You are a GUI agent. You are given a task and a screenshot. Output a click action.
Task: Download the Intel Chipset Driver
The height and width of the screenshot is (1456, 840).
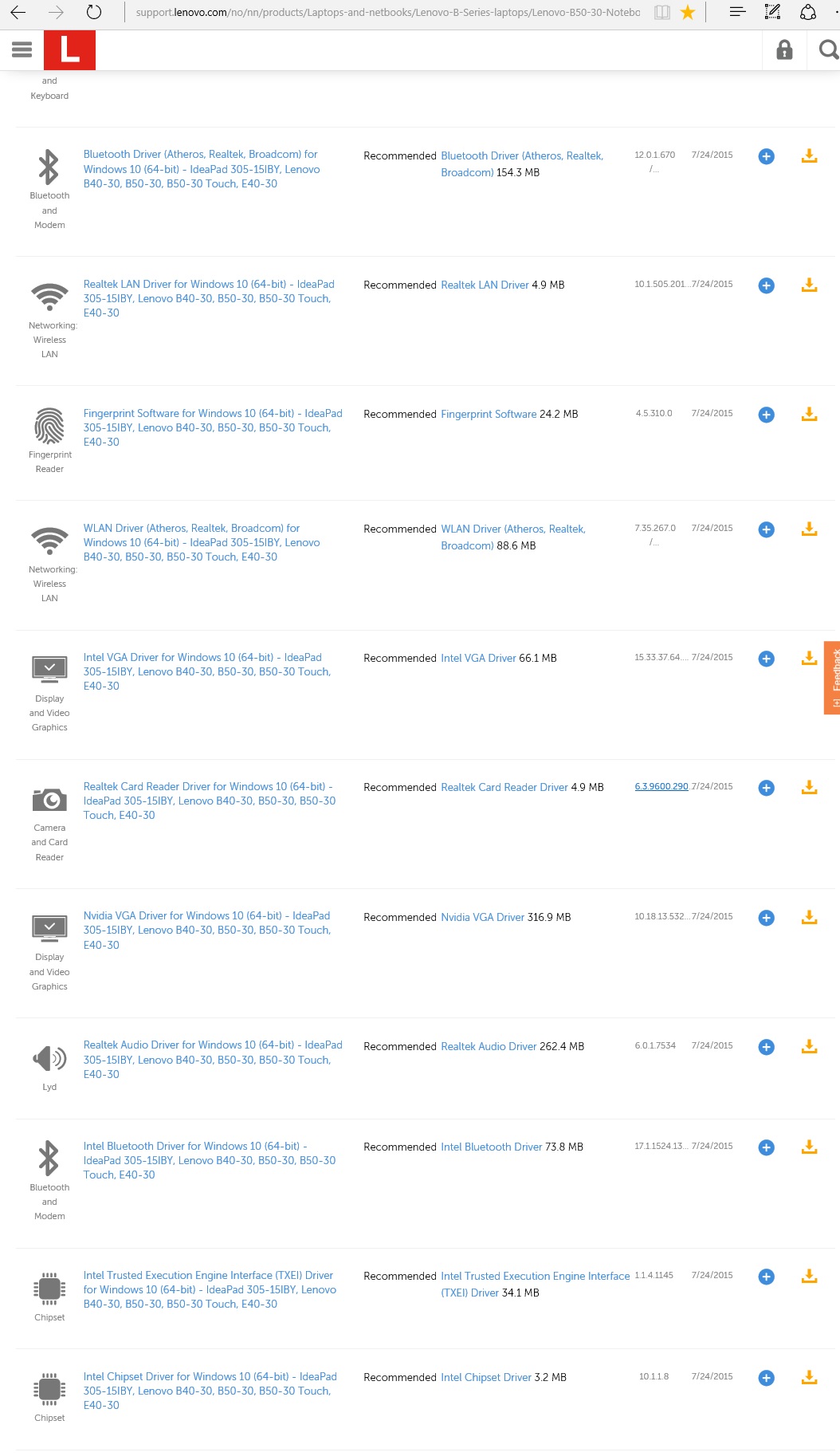809,1378
